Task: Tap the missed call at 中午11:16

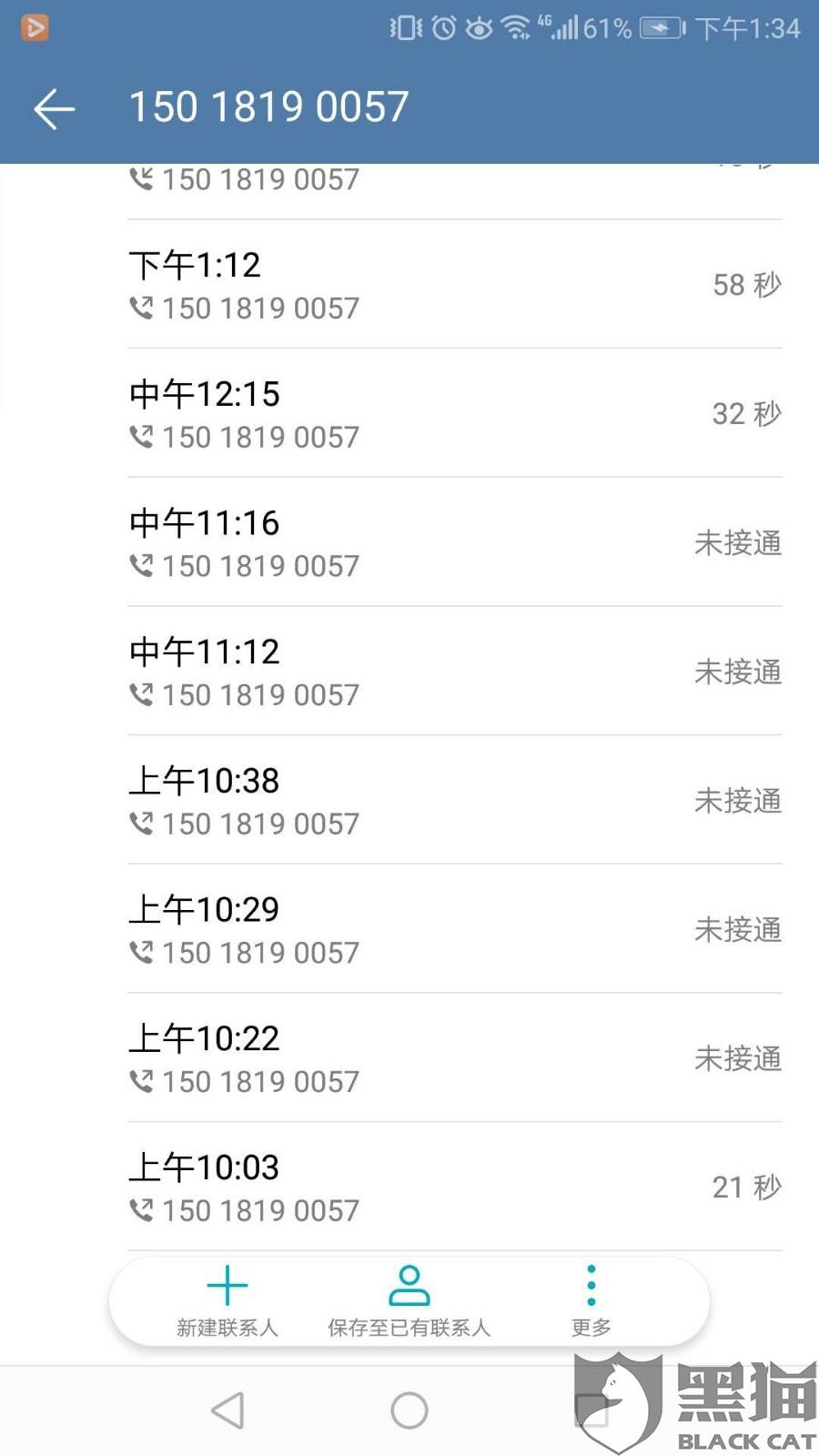Action: (454, 543)
